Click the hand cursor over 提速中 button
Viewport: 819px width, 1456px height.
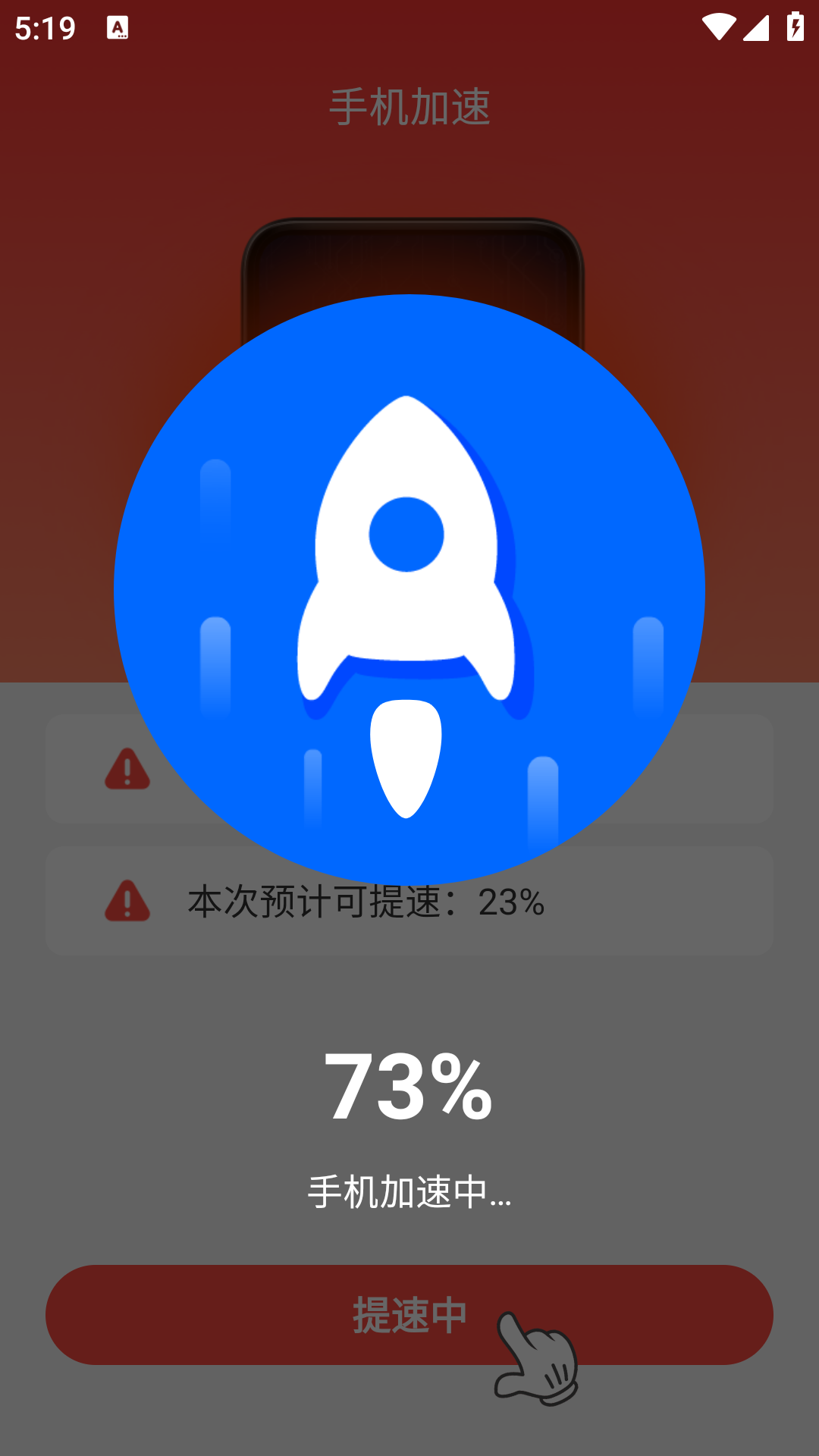pos(535,1357)
